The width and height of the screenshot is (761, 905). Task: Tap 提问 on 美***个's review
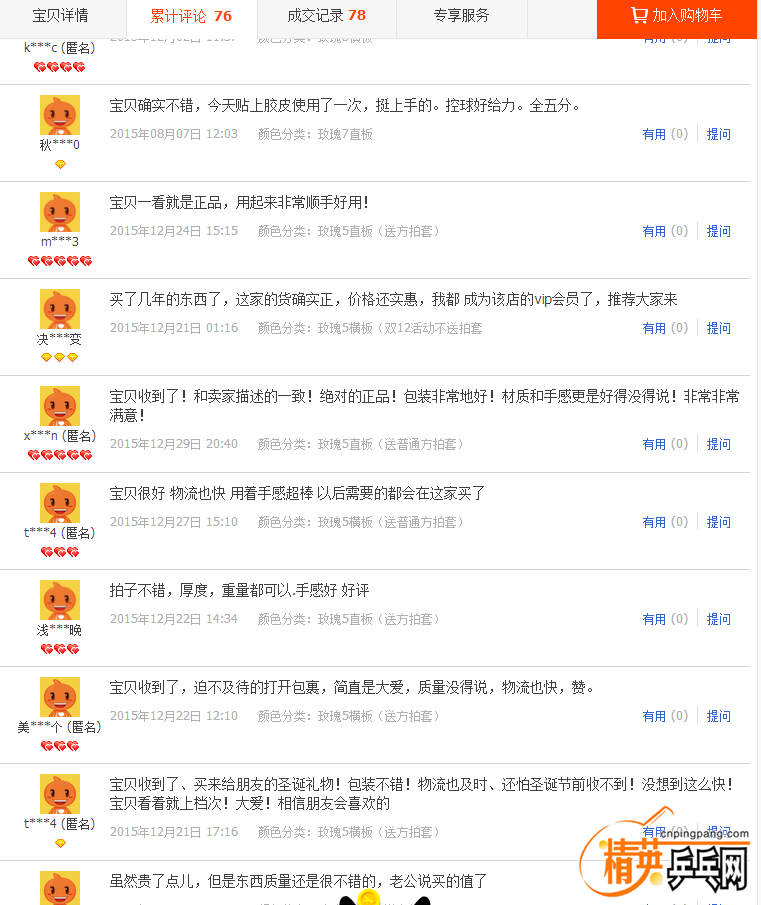718,716
